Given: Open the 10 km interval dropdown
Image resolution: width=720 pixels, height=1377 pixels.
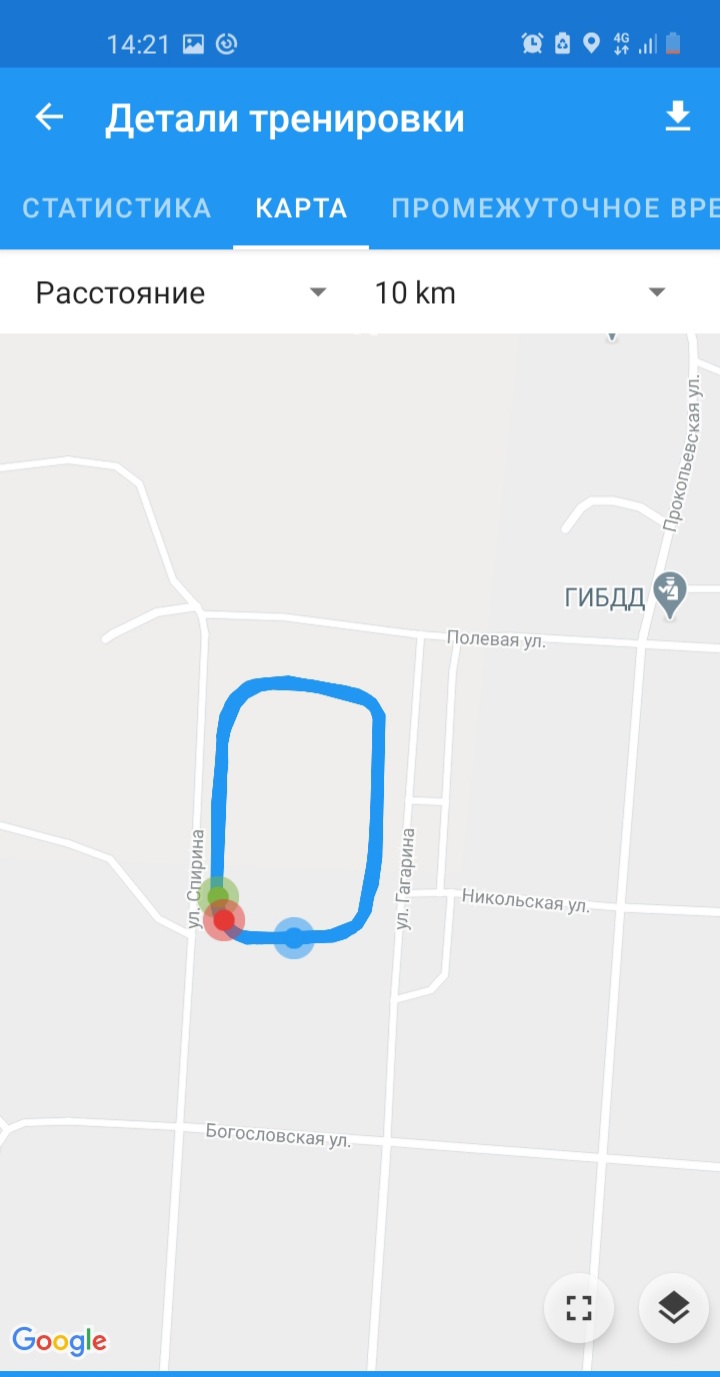Looking at the screenshot, I should (x=518, y=293).
